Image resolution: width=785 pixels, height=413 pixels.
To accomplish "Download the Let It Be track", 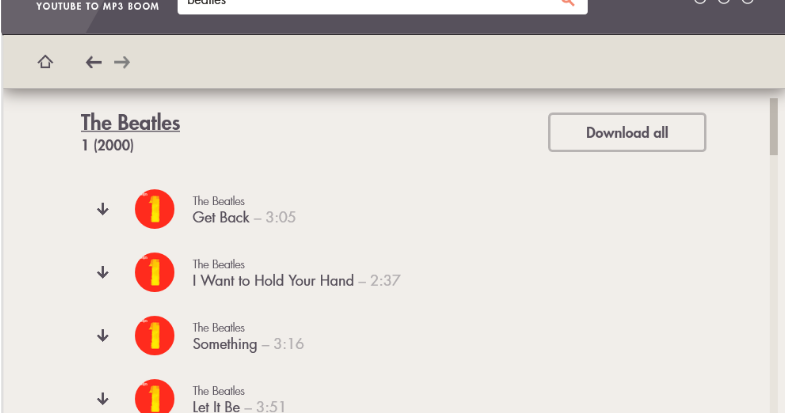I will [x=102, y=398].
